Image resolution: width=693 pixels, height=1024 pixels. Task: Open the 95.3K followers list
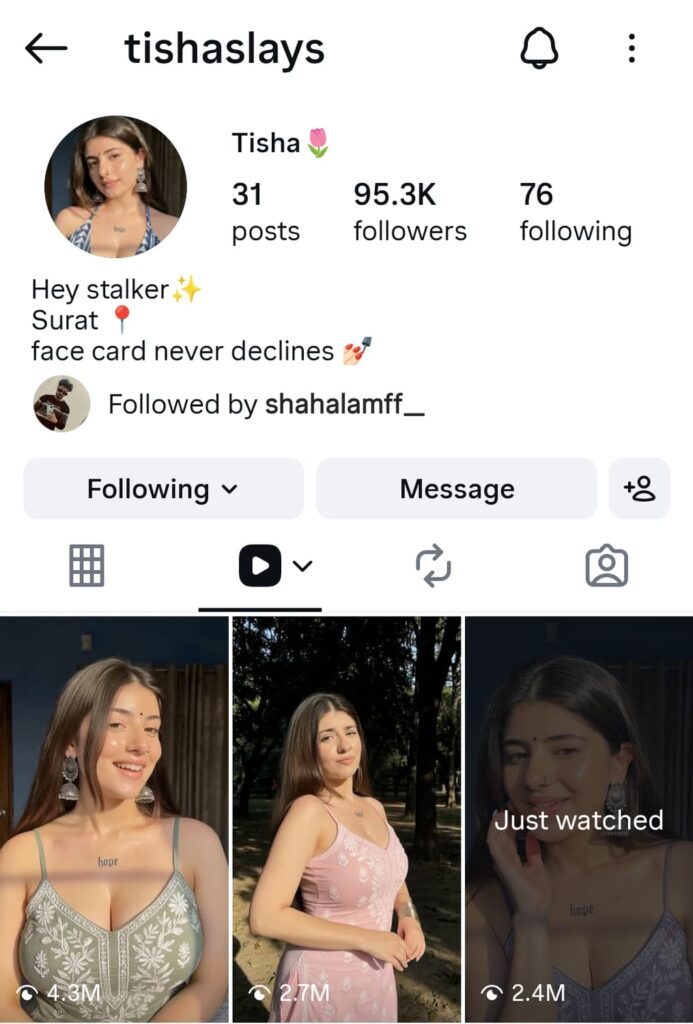409,212
